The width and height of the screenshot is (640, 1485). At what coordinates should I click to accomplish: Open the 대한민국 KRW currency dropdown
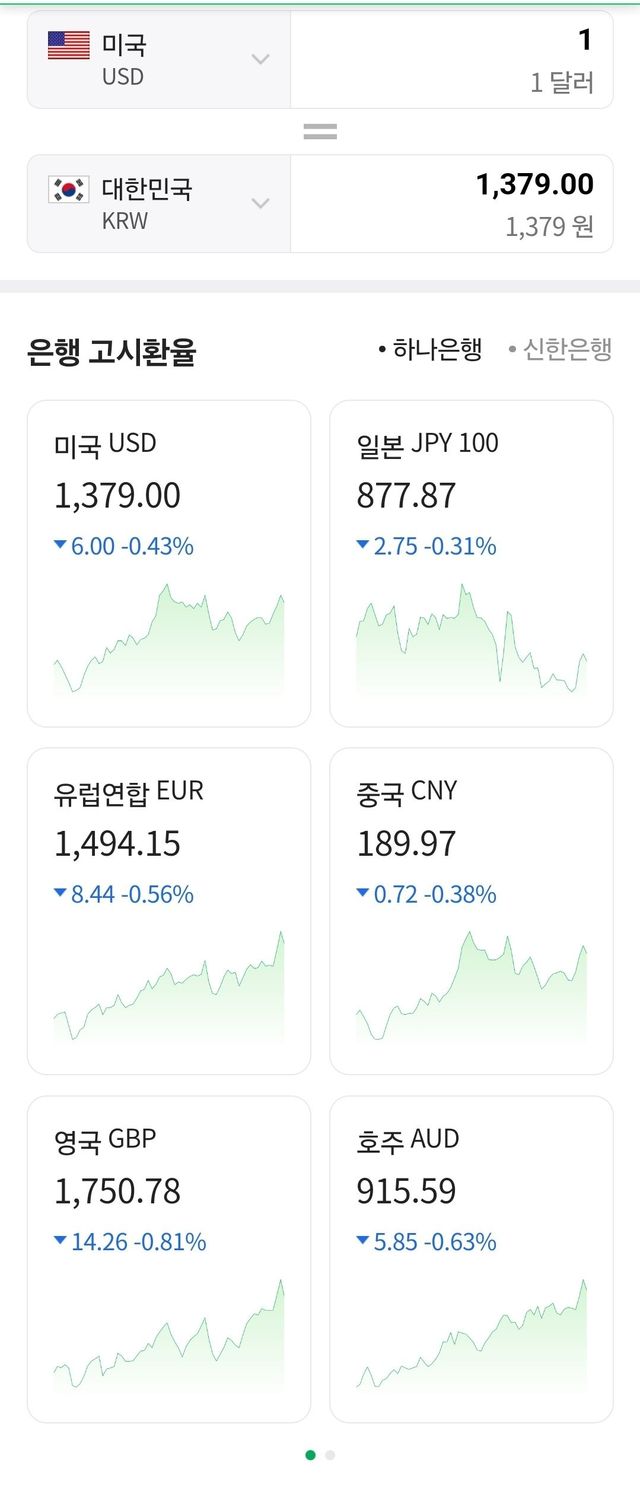coord(160,204)
